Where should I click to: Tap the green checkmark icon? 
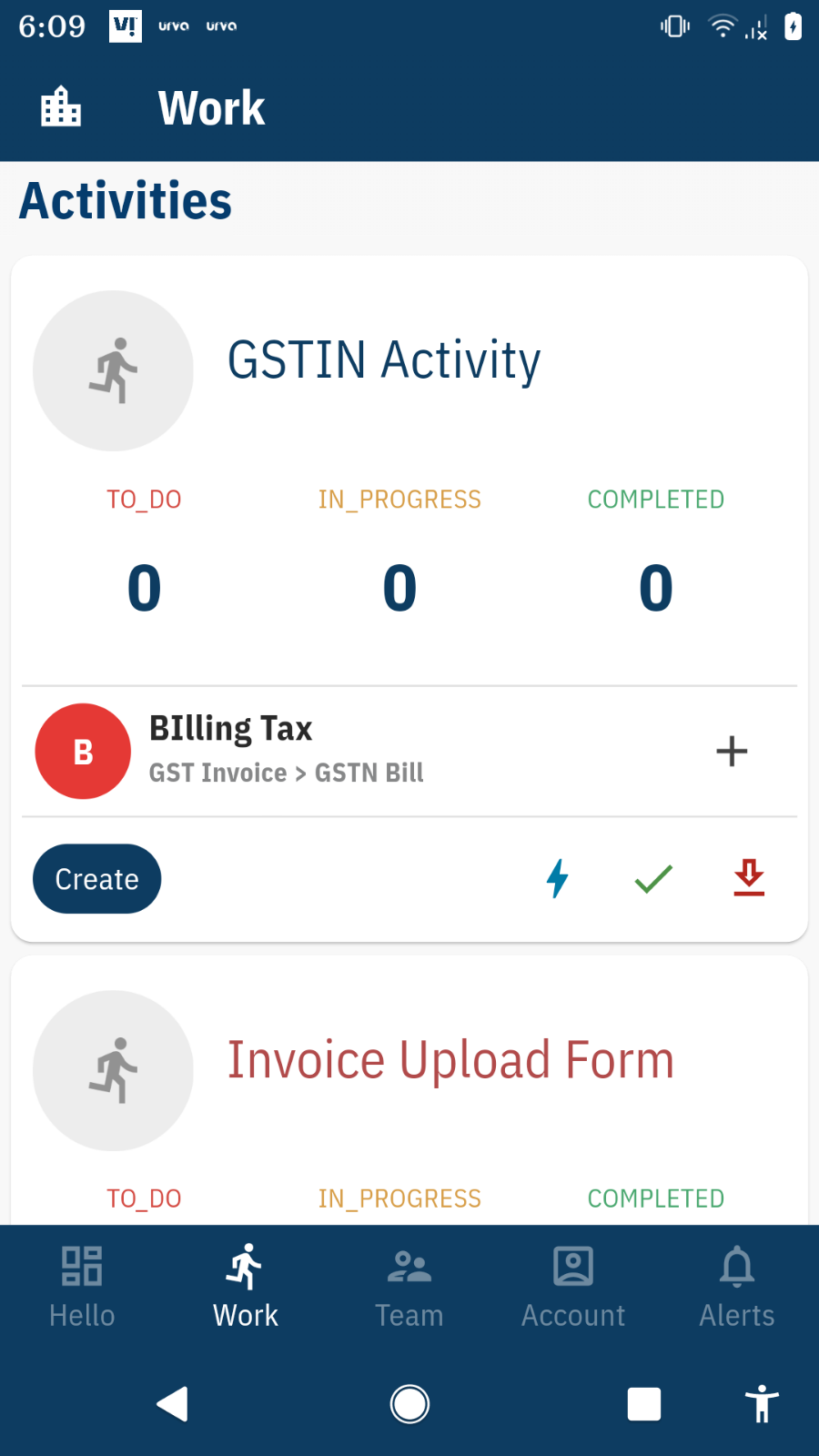[653, 878]
